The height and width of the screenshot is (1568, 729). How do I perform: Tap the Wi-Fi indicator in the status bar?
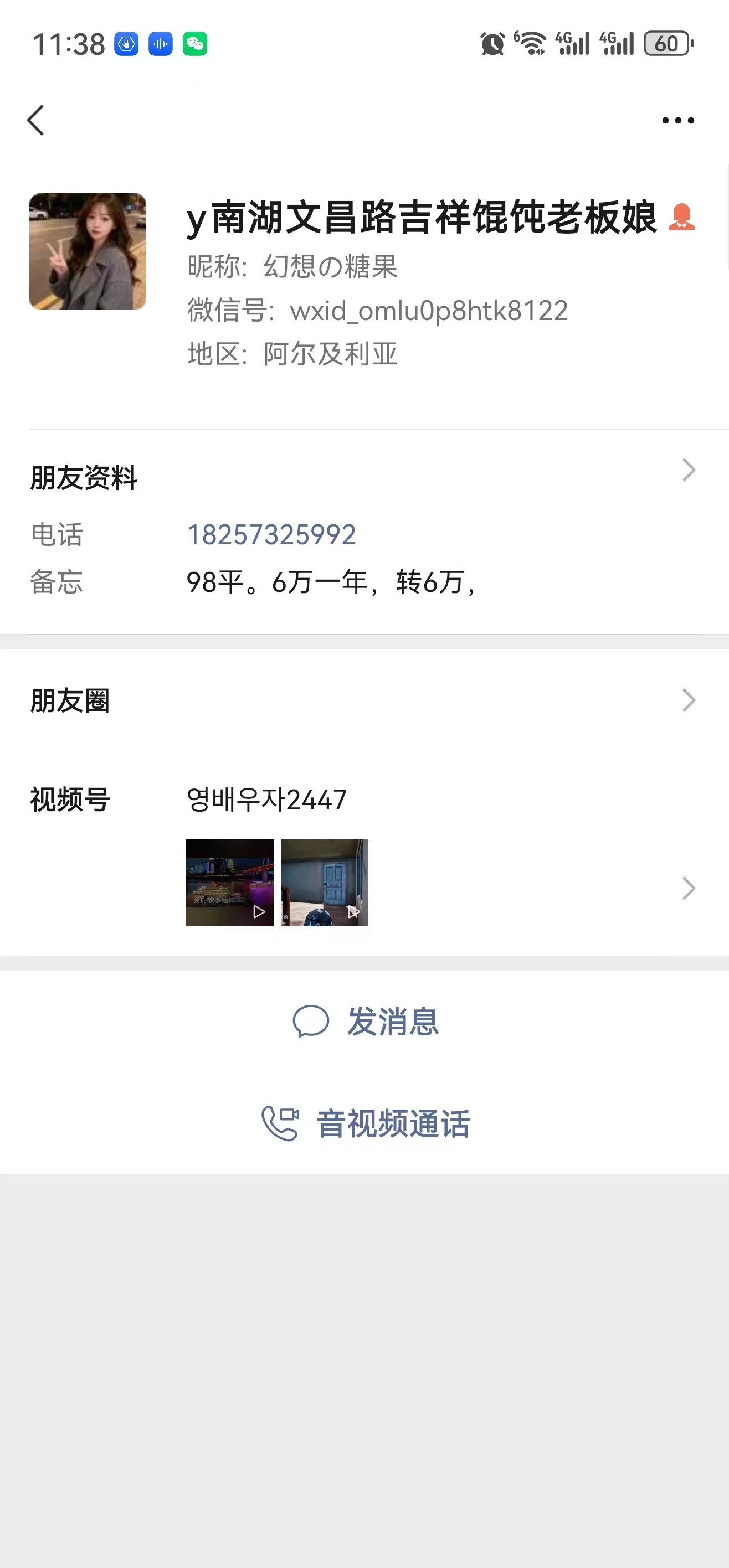532,43
